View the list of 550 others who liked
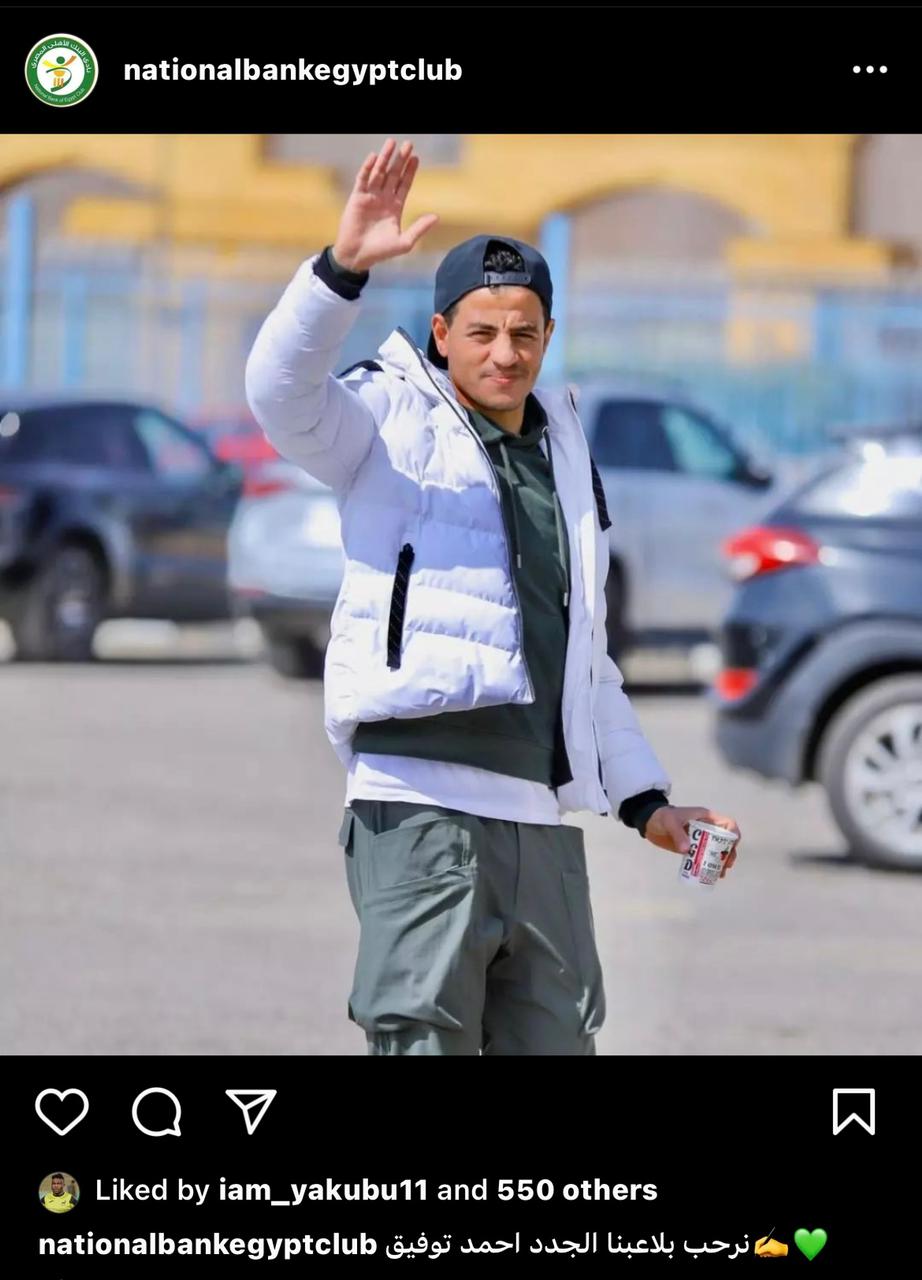Image resolution: width=922 pixels, height=1280 pixels. click(x=577, y=1190)
